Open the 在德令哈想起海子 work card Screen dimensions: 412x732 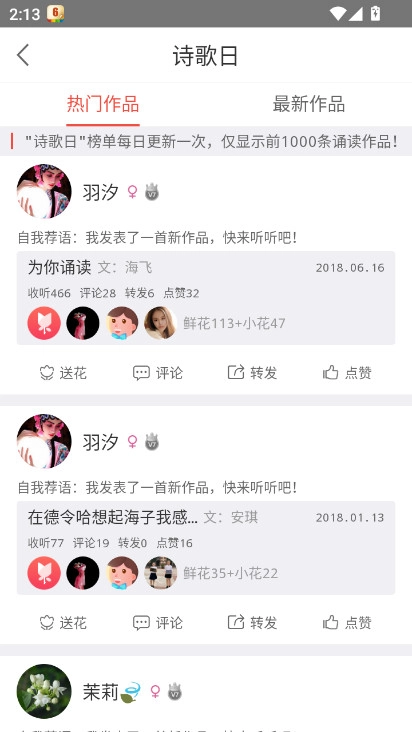click(206, 548)
